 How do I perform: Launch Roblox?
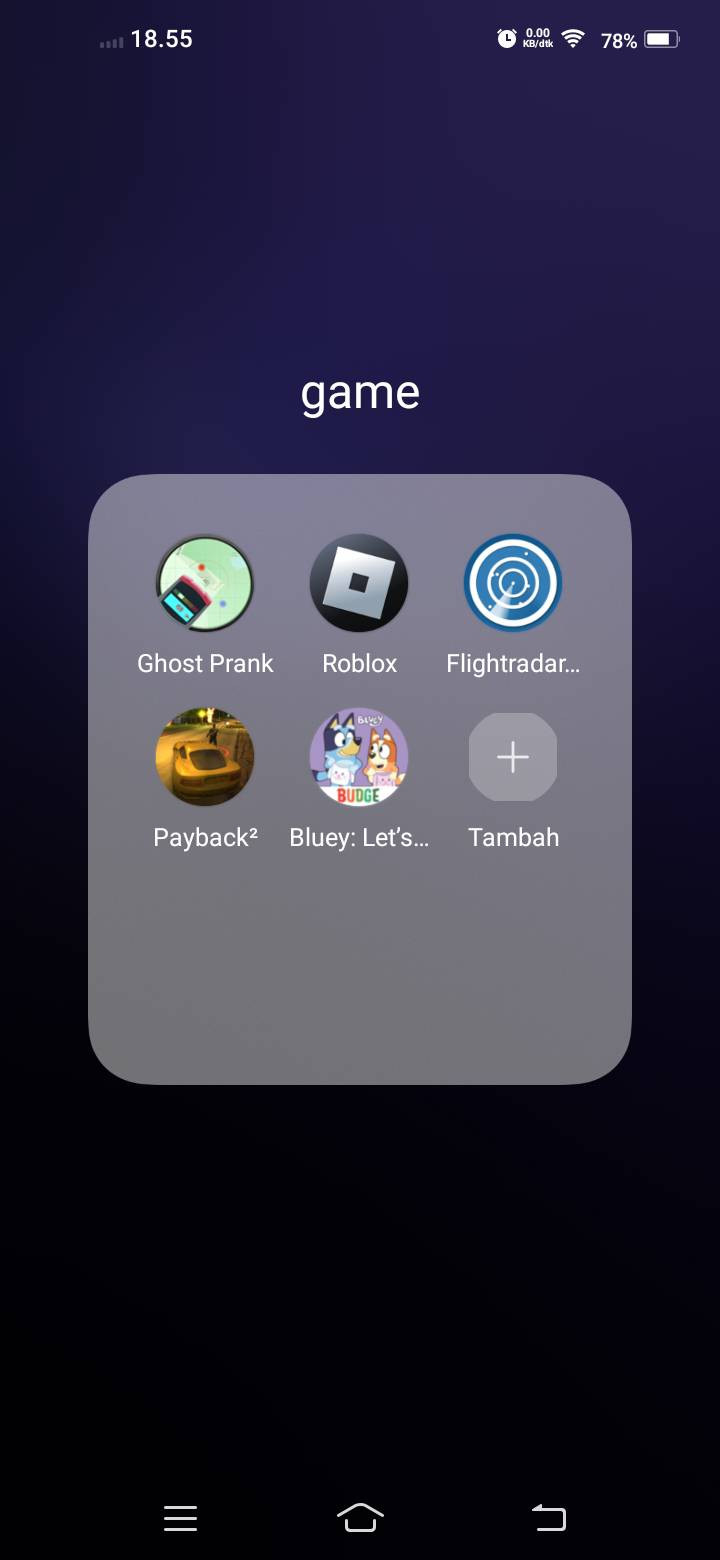[x=359, y=584]
